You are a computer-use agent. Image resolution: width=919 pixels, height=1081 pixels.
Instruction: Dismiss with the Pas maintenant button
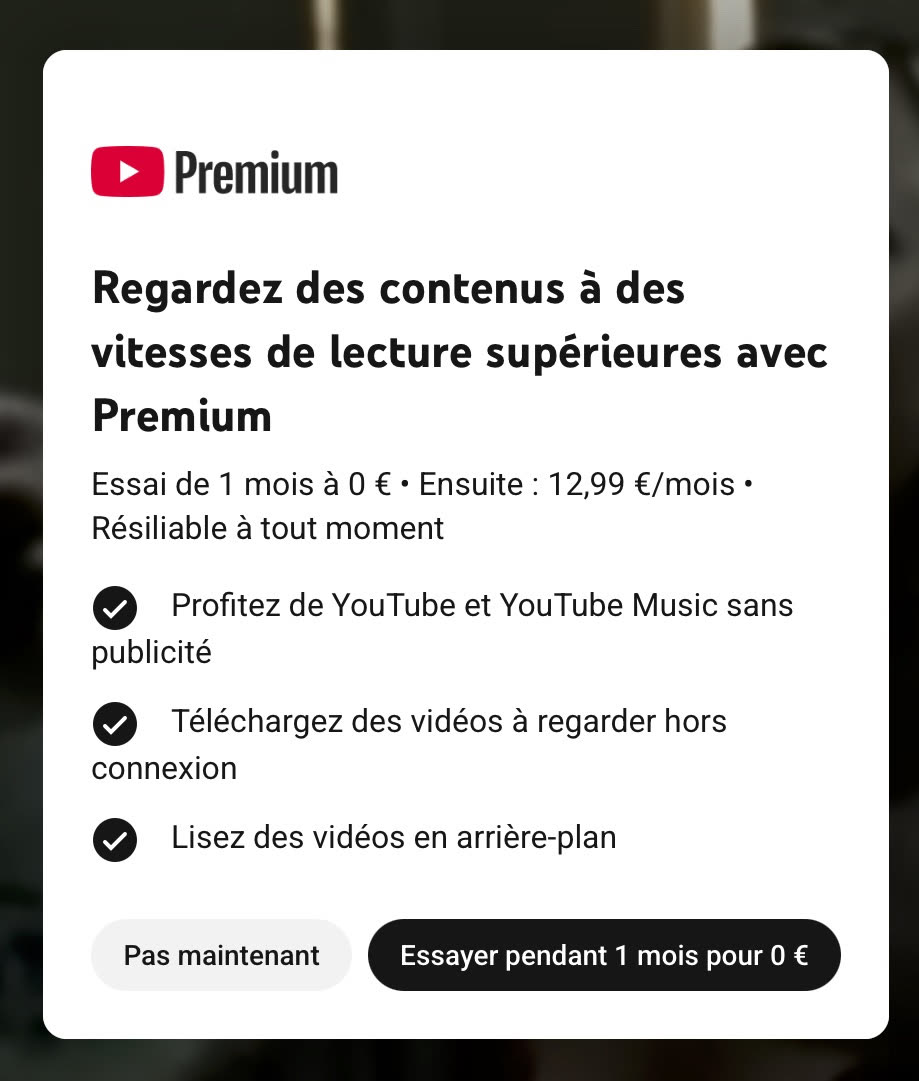click(221, 955)
